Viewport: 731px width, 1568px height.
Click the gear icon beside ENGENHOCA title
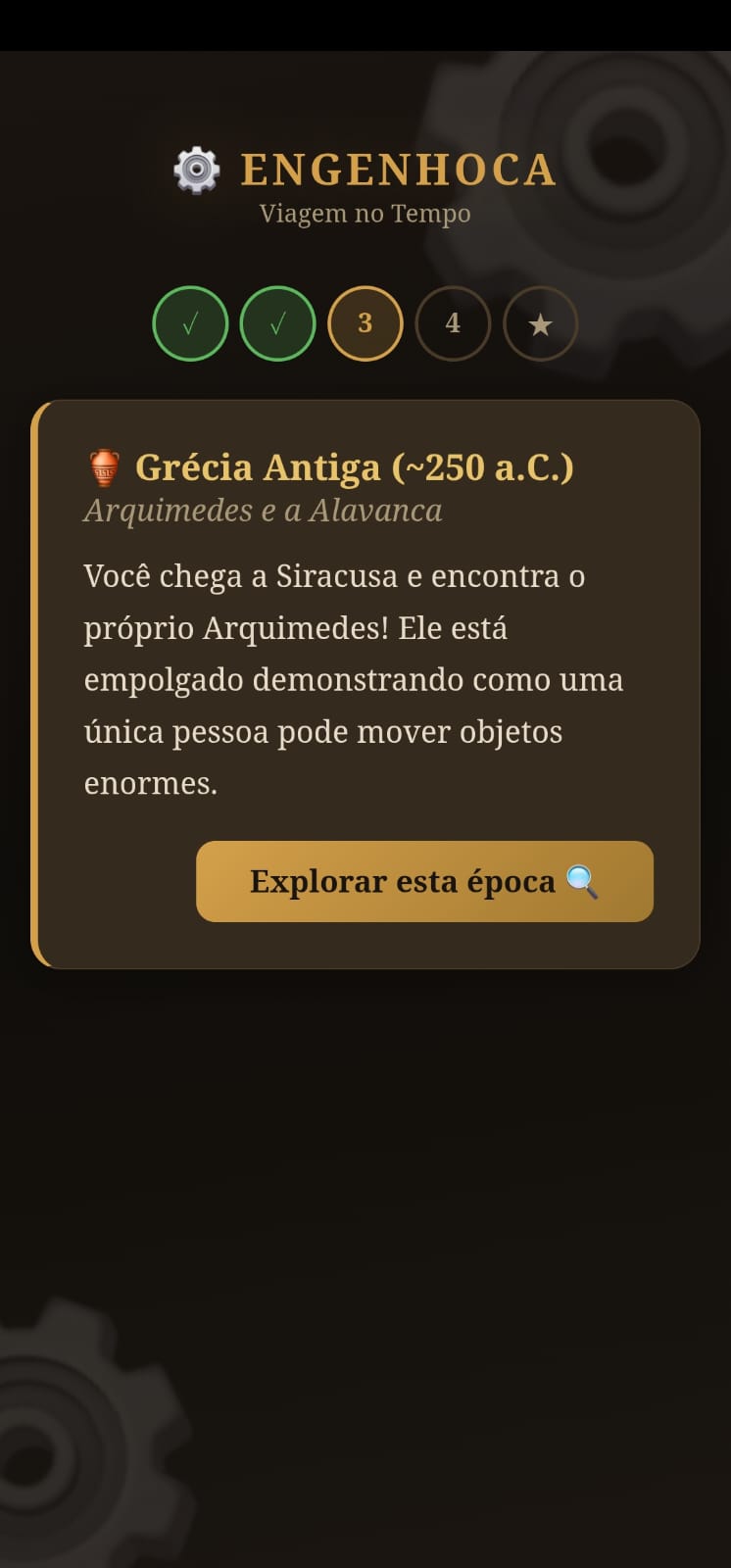pos(194,171)
